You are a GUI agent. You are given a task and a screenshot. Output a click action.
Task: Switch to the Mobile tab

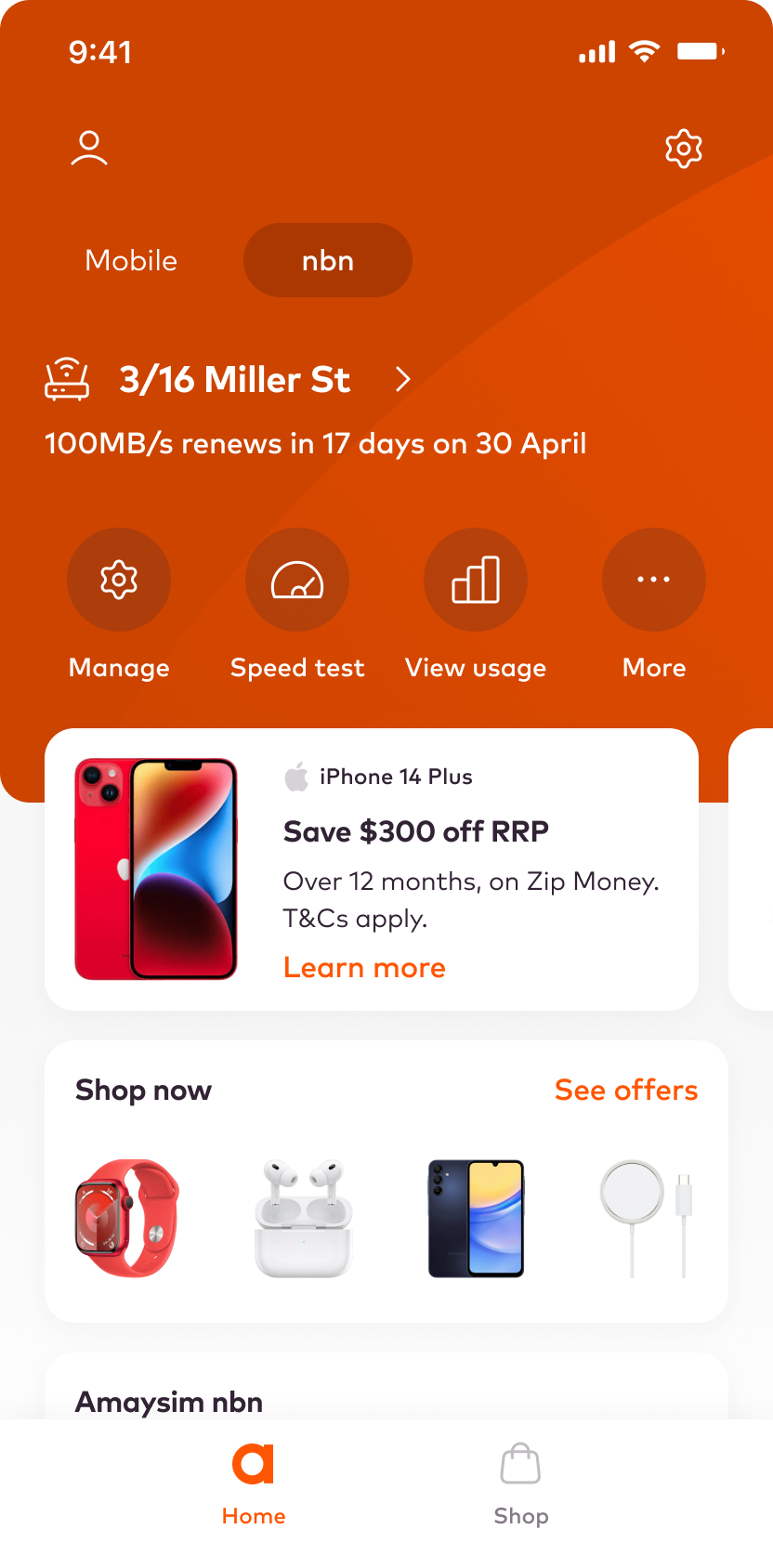(x=131, y=260)
